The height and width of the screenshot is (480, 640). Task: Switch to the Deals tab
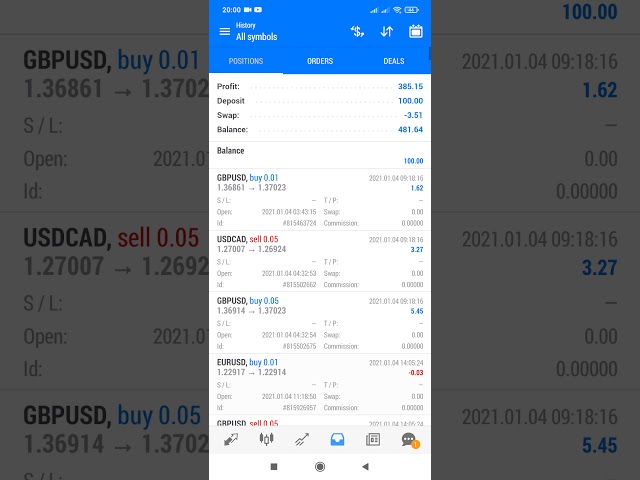point(394,61)
